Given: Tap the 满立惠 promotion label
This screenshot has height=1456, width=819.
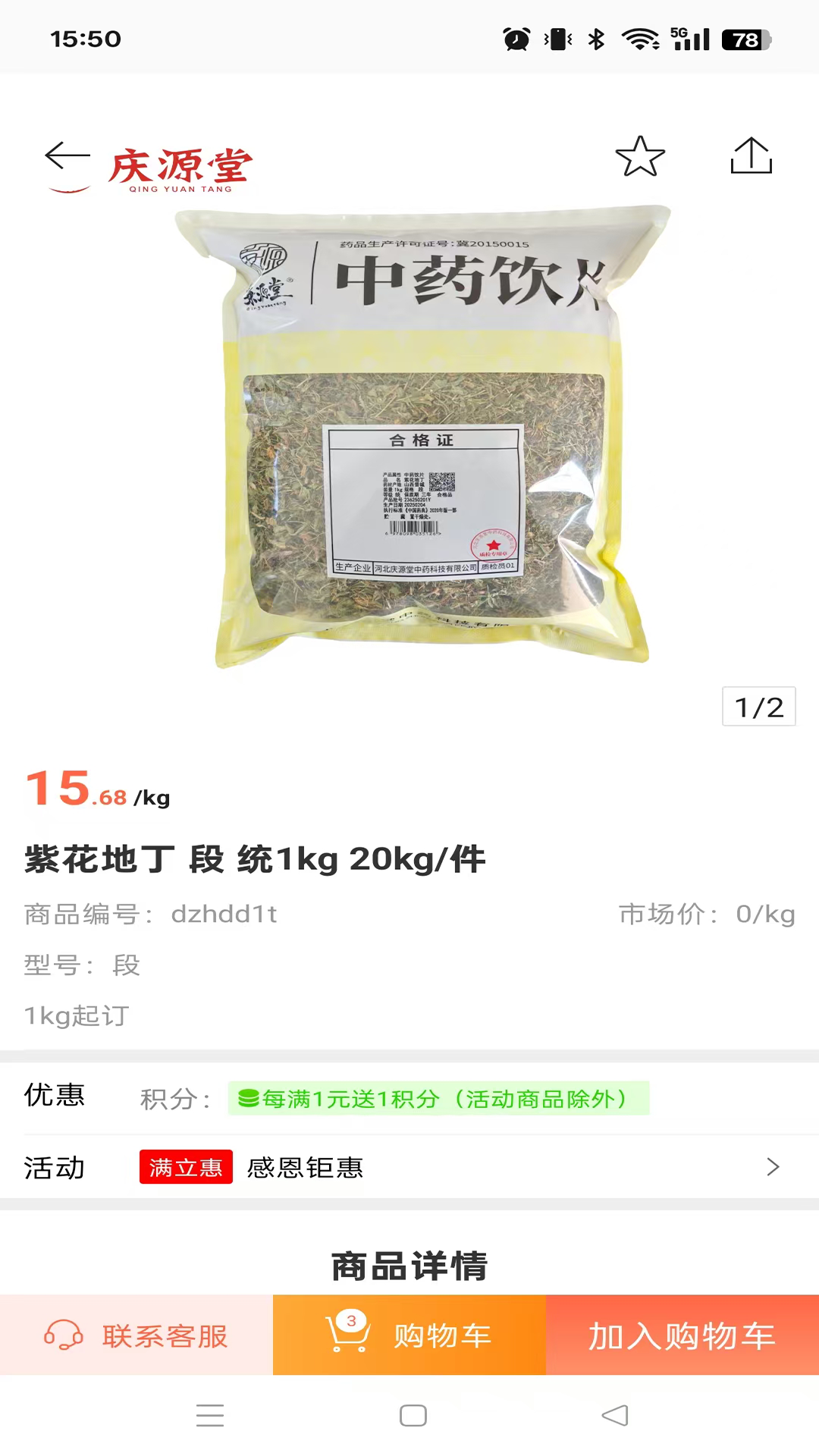Looking at the screenshot, I should click(x=185, y=1168).
